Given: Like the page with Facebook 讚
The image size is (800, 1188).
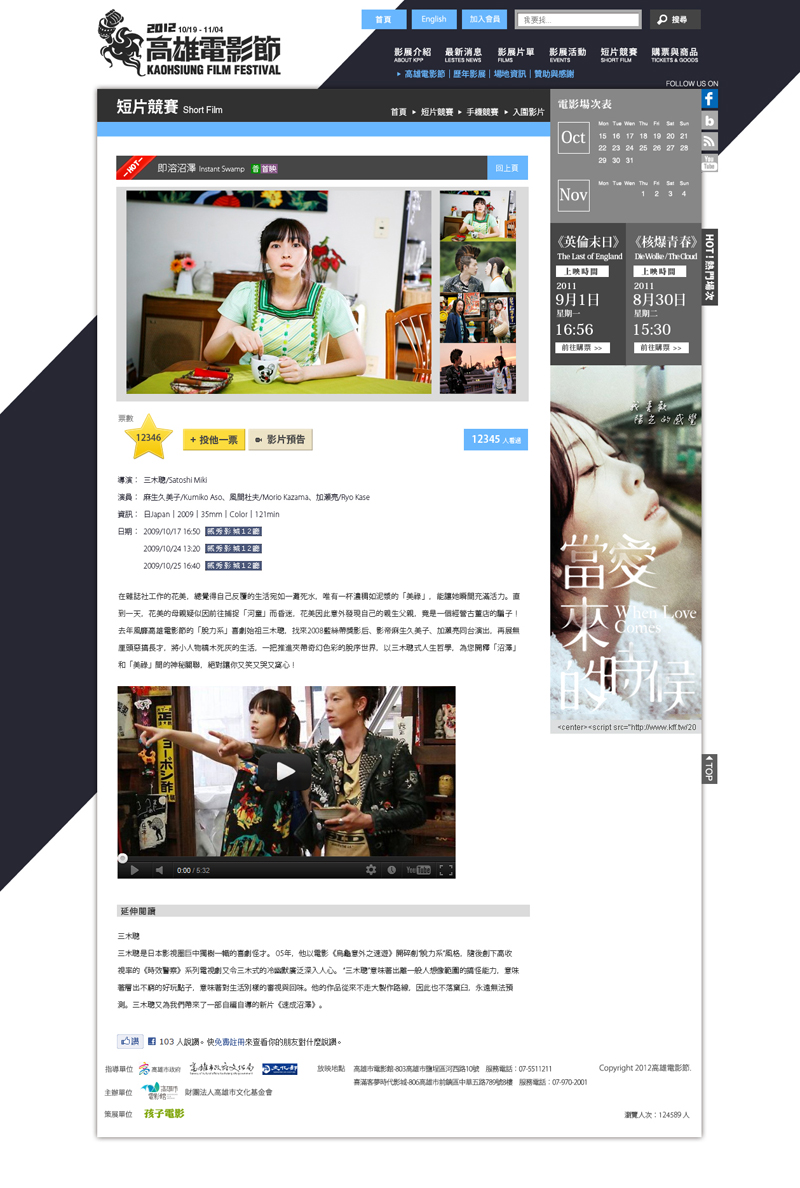Looking at the screenshot, I should [130, 1040].
